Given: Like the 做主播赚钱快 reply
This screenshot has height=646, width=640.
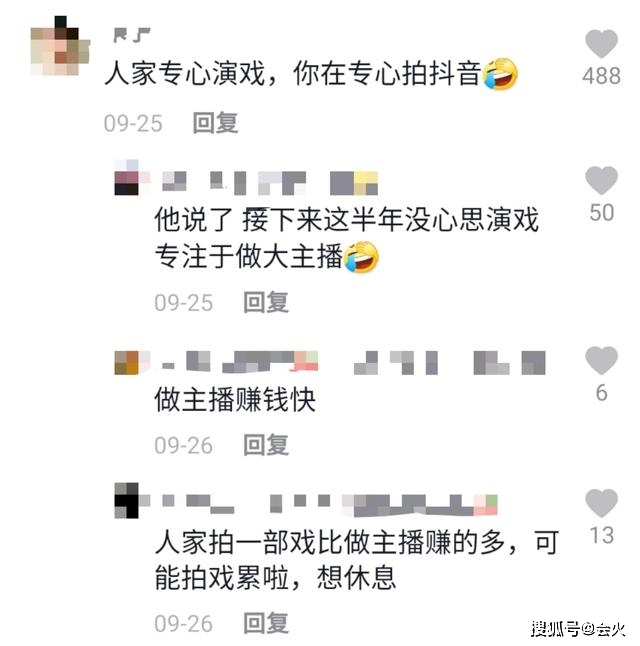Looking at the screenshot, I should 601,361.
